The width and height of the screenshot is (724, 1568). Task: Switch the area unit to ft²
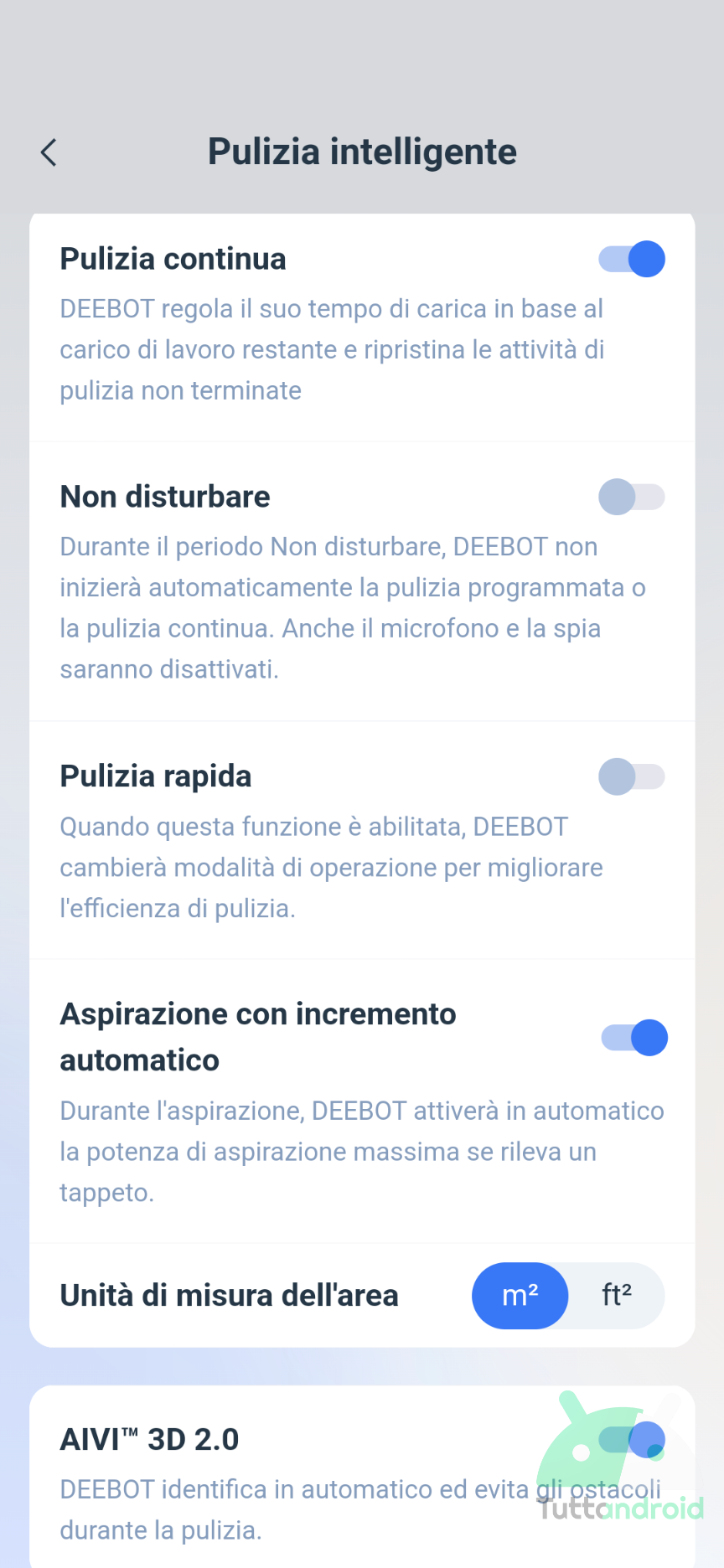click(617, 1296)
